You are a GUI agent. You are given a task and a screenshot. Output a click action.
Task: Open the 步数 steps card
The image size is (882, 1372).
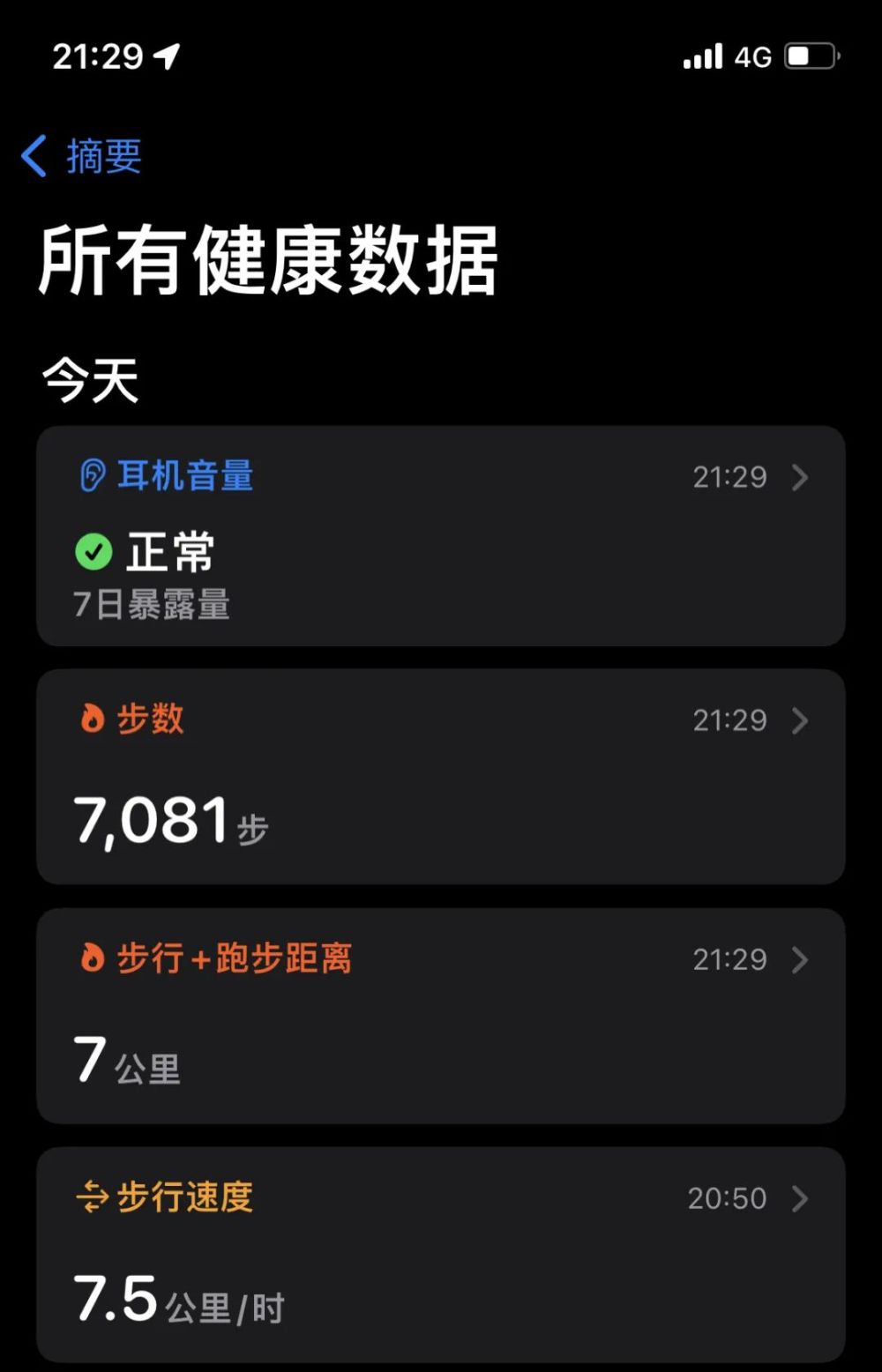[441, 777]
